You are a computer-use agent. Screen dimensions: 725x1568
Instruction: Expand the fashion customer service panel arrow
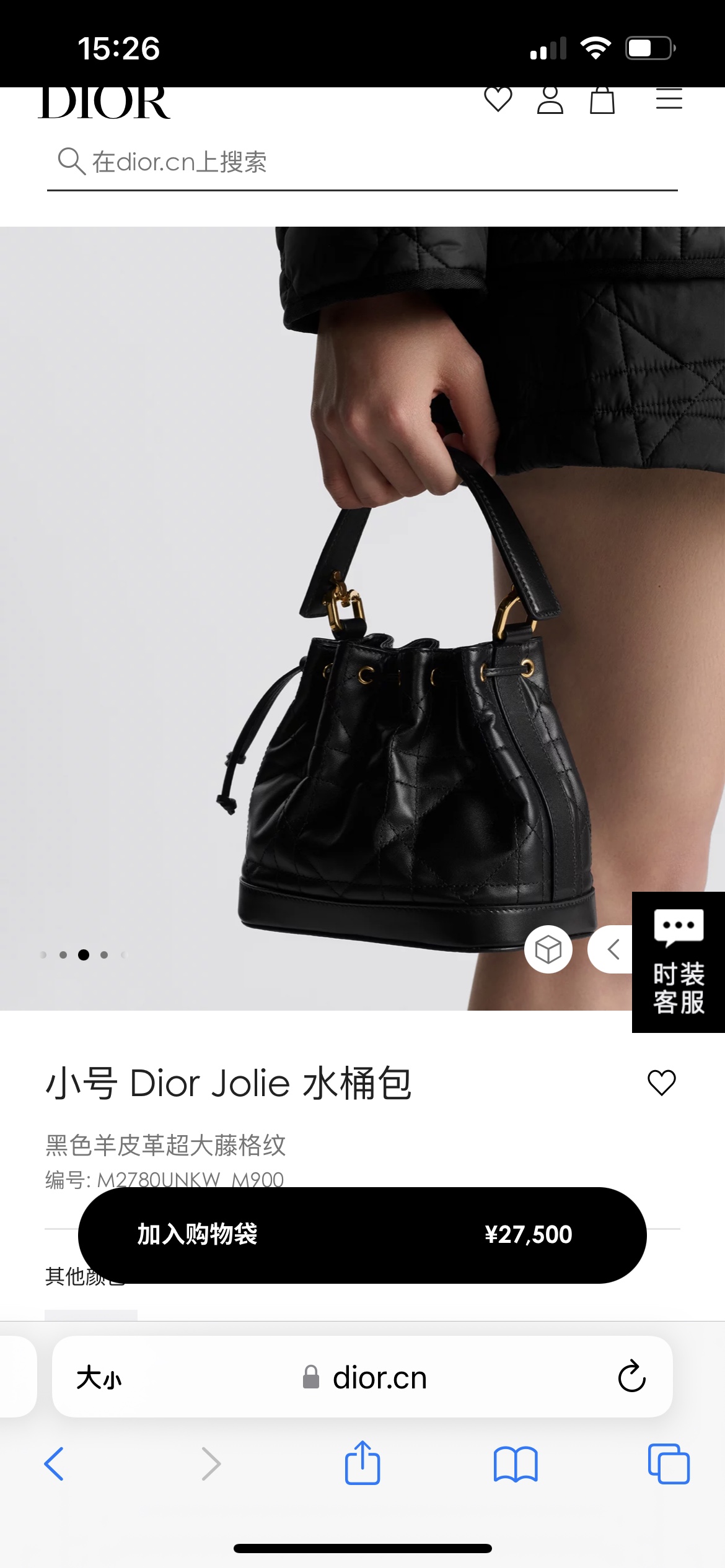coord(611,949)
